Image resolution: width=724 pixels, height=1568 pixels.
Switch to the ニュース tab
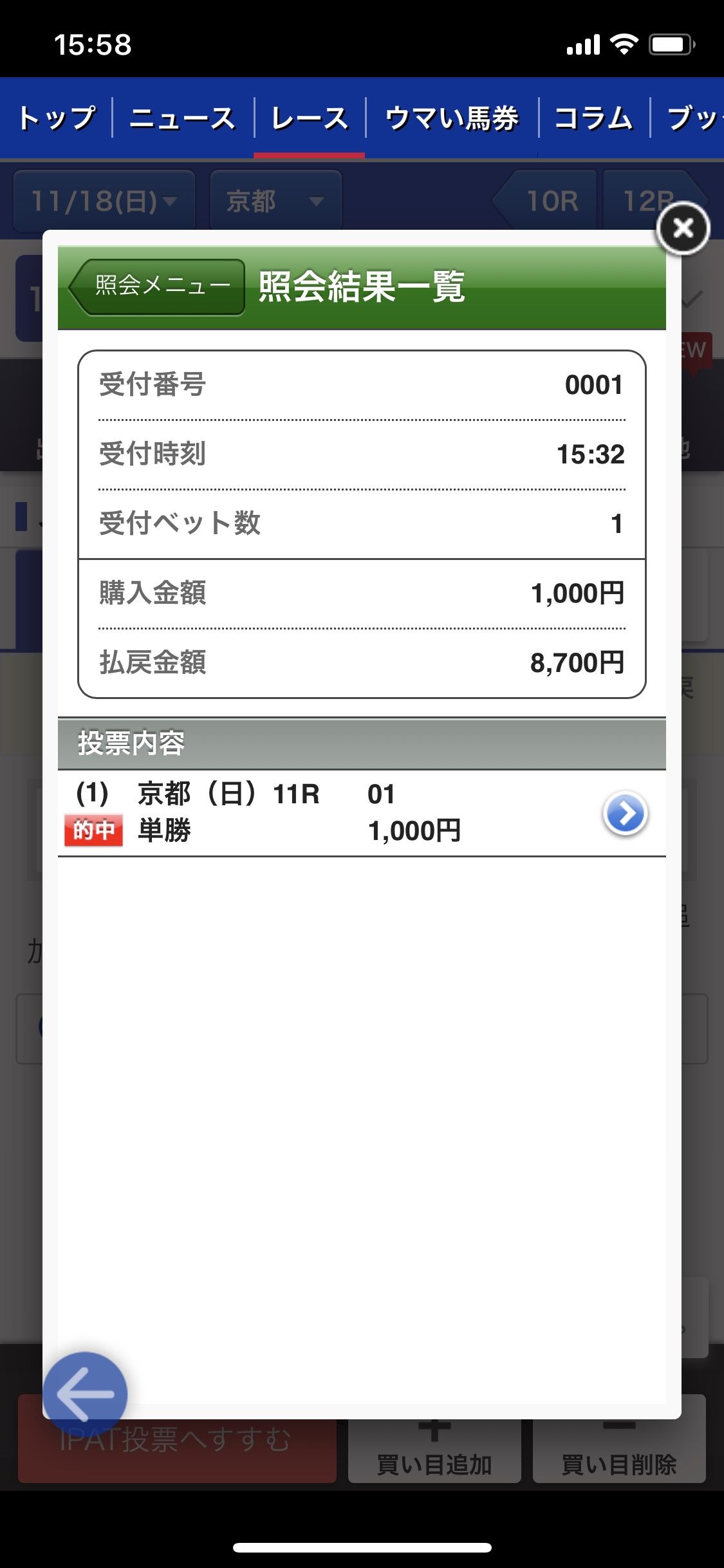(x=183, y=118)
